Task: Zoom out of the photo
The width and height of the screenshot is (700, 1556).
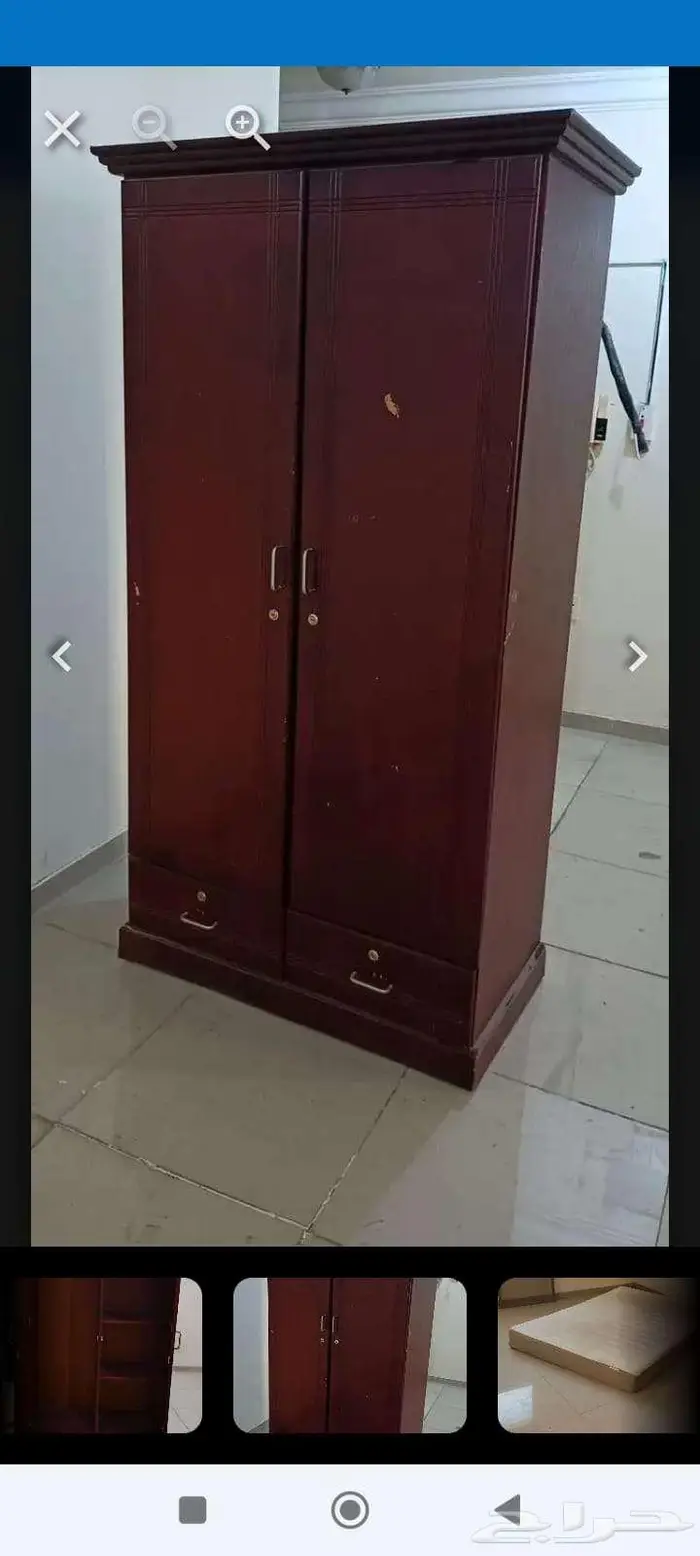Action: [x=154, y=128]
